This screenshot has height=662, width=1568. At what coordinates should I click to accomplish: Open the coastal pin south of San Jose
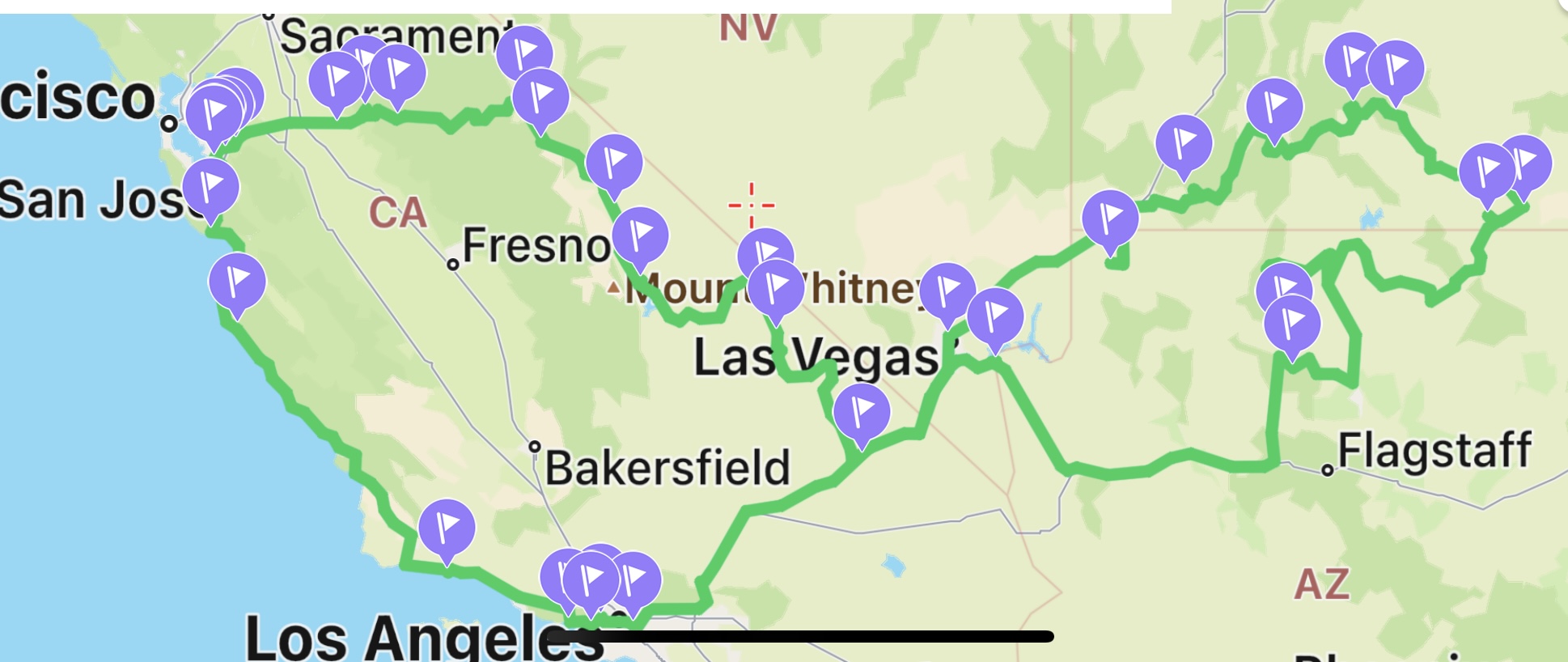(x=236, y=281)
